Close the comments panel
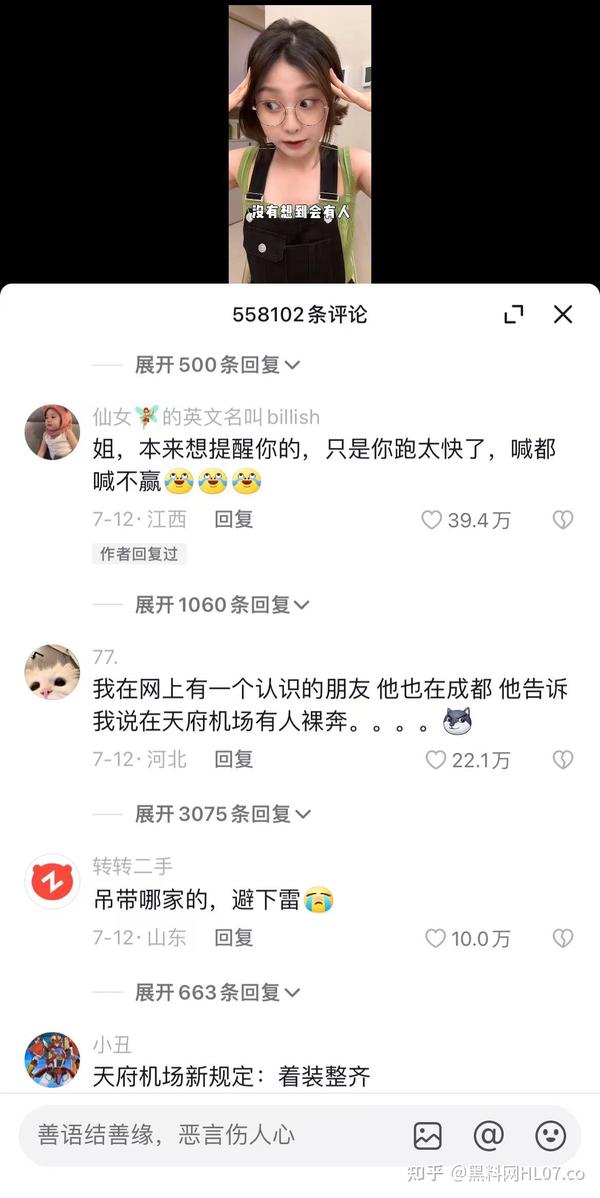 563,314
